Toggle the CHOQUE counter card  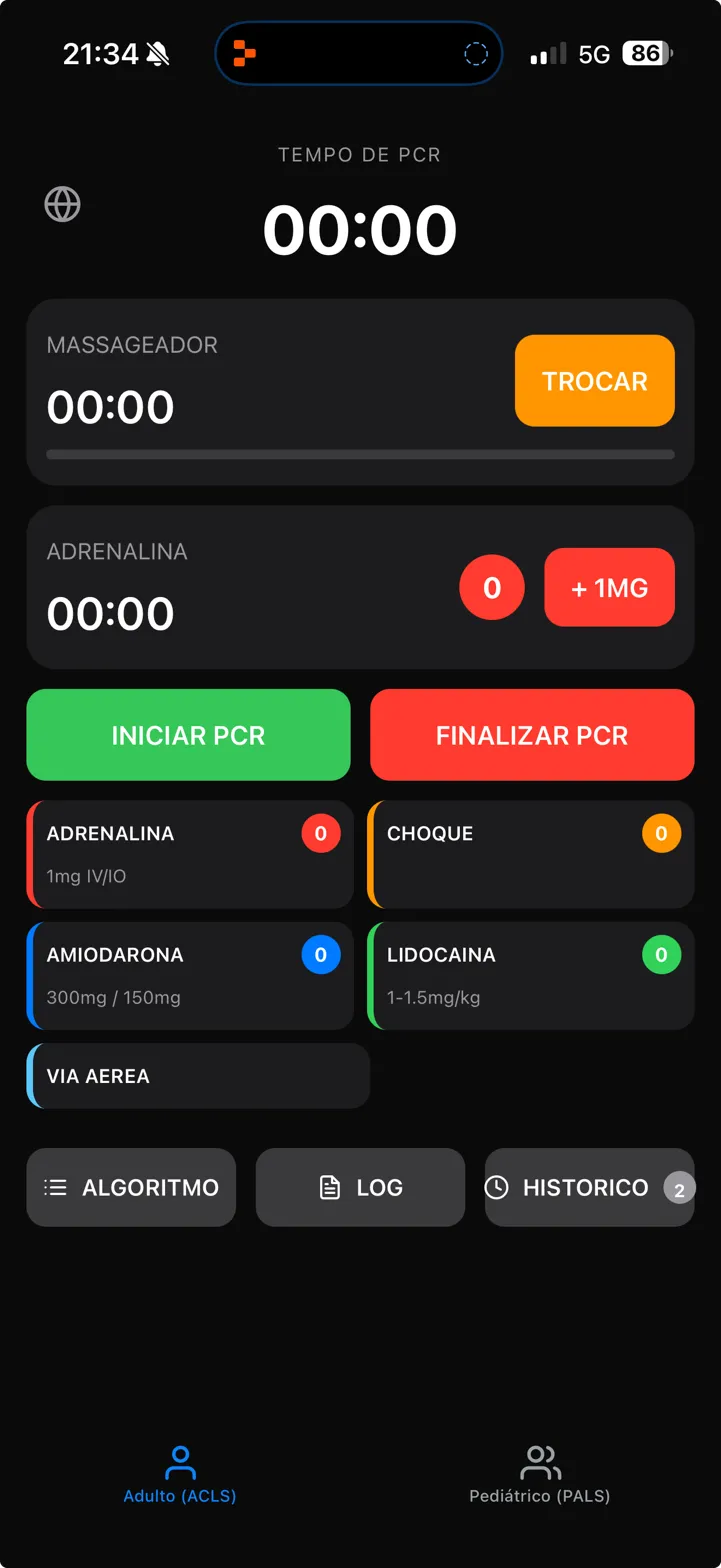[x=532, y=854]
